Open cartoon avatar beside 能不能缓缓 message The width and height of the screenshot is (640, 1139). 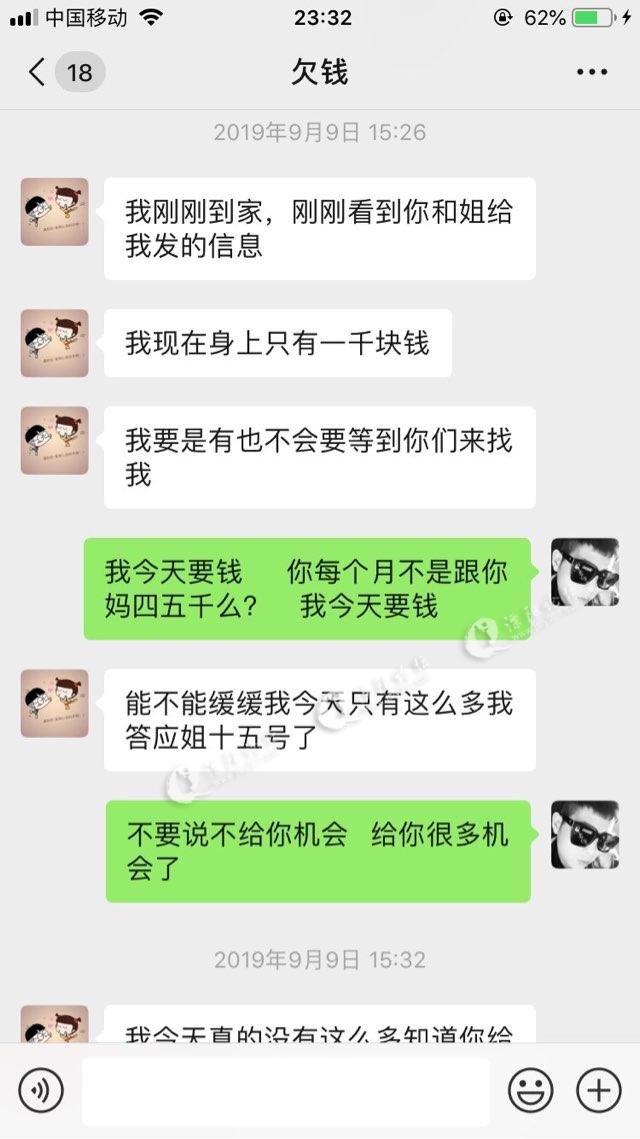pyautogui.click(x=55, y=703)
